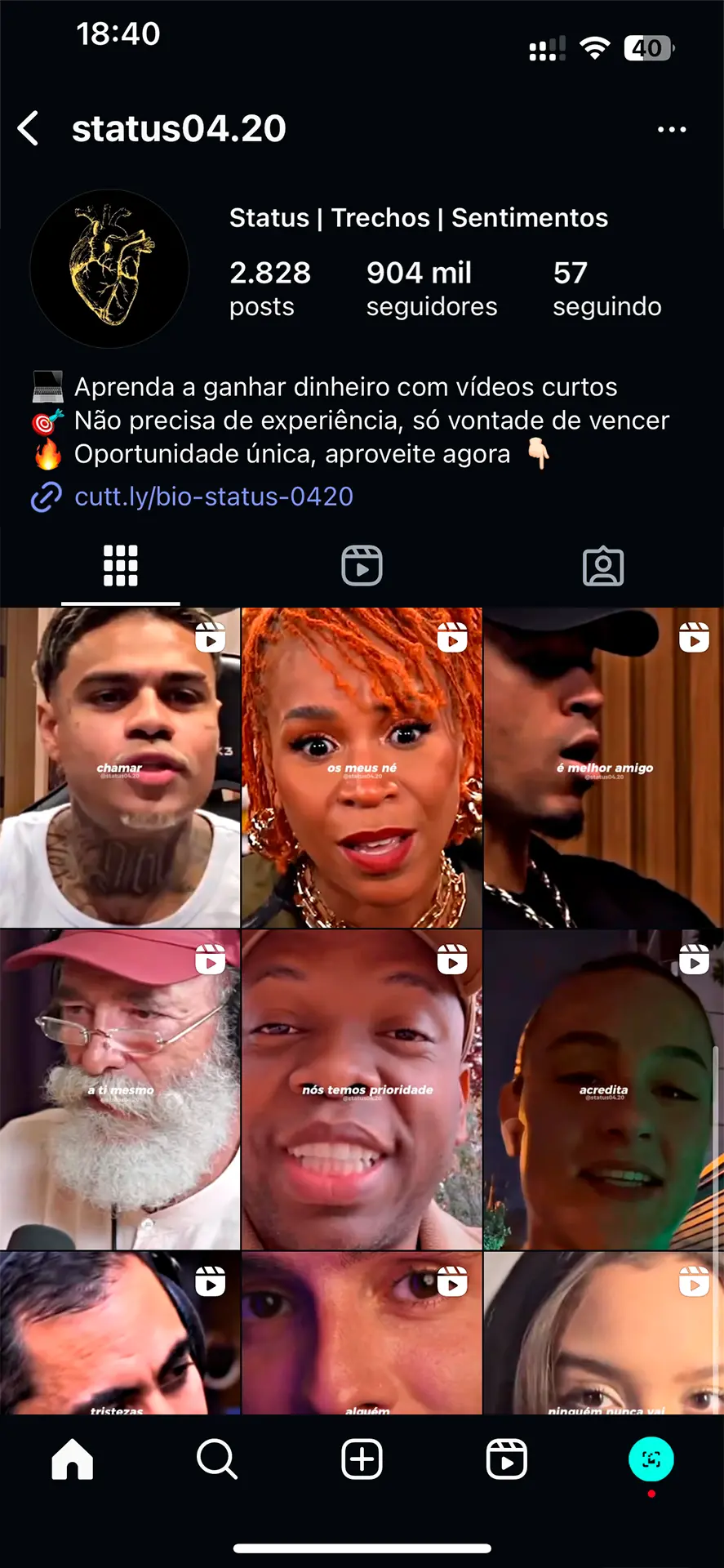Go to the Home feed
724x1568 pixels.
click(x=73, y=1459)
